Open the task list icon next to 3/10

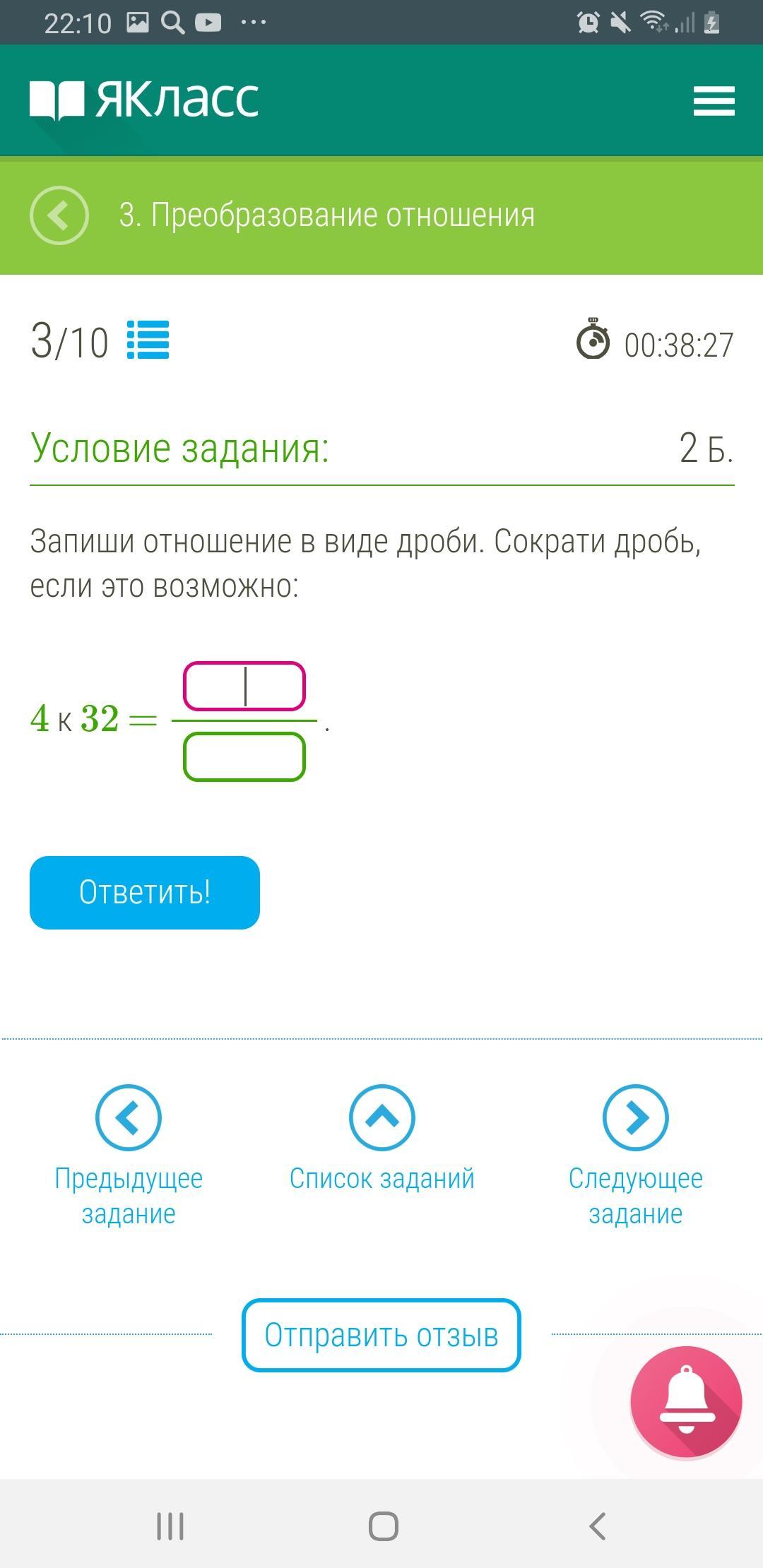148,340
